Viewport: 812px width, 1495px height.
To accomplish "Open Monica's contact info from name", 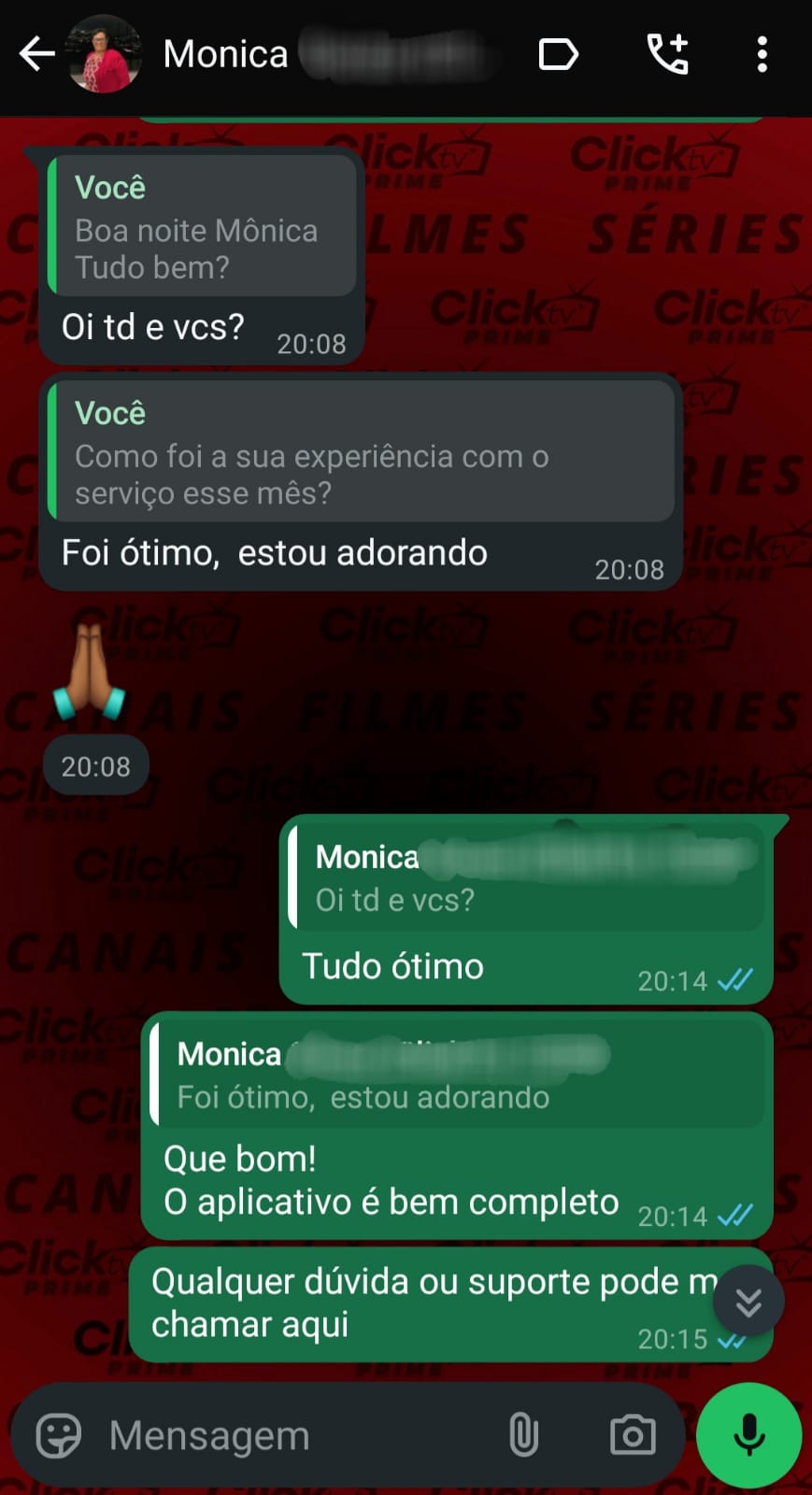I will click(x=226, y=54).
